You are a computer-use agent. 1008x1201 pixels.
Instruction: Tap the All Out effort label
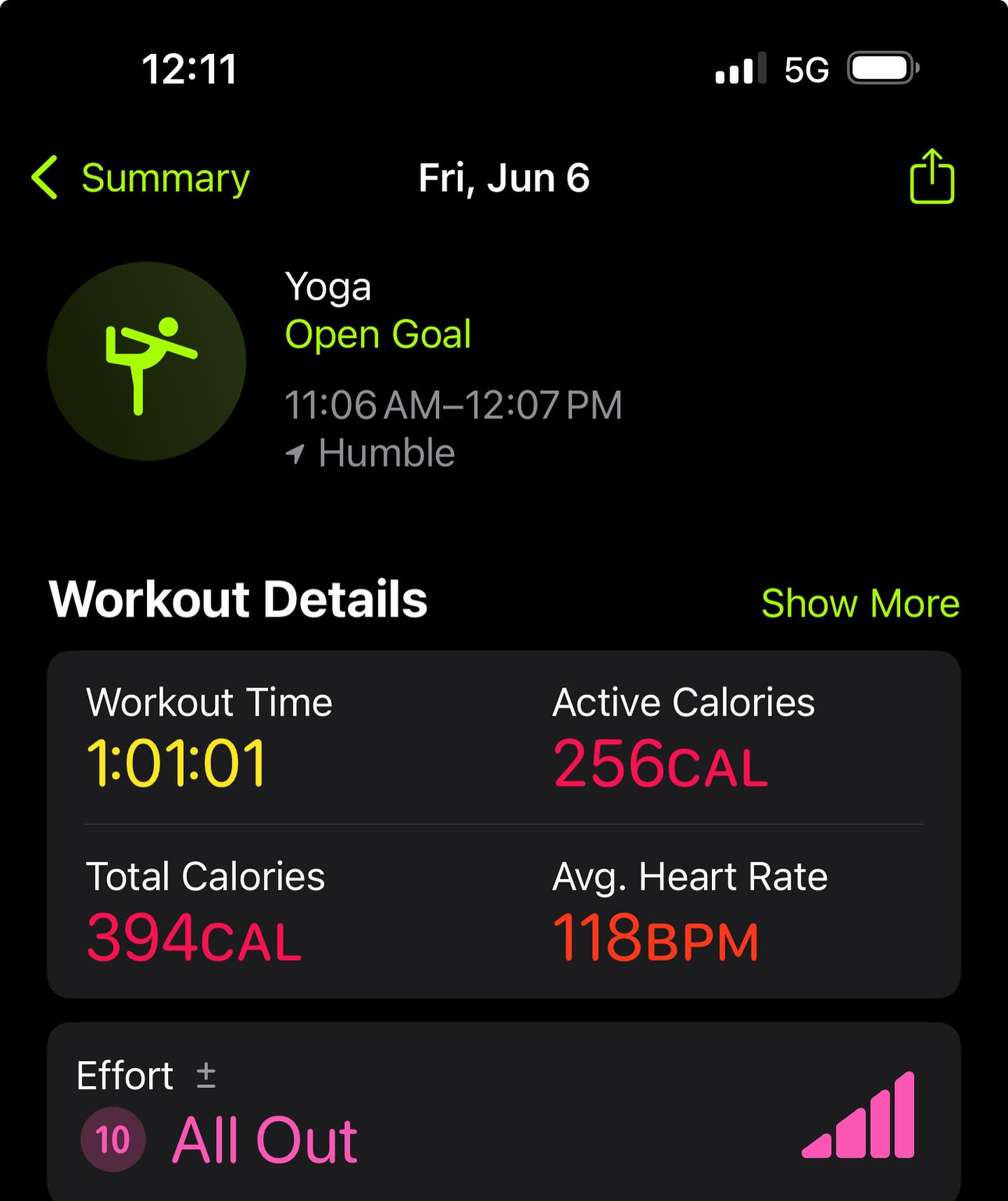[265, 1139]
